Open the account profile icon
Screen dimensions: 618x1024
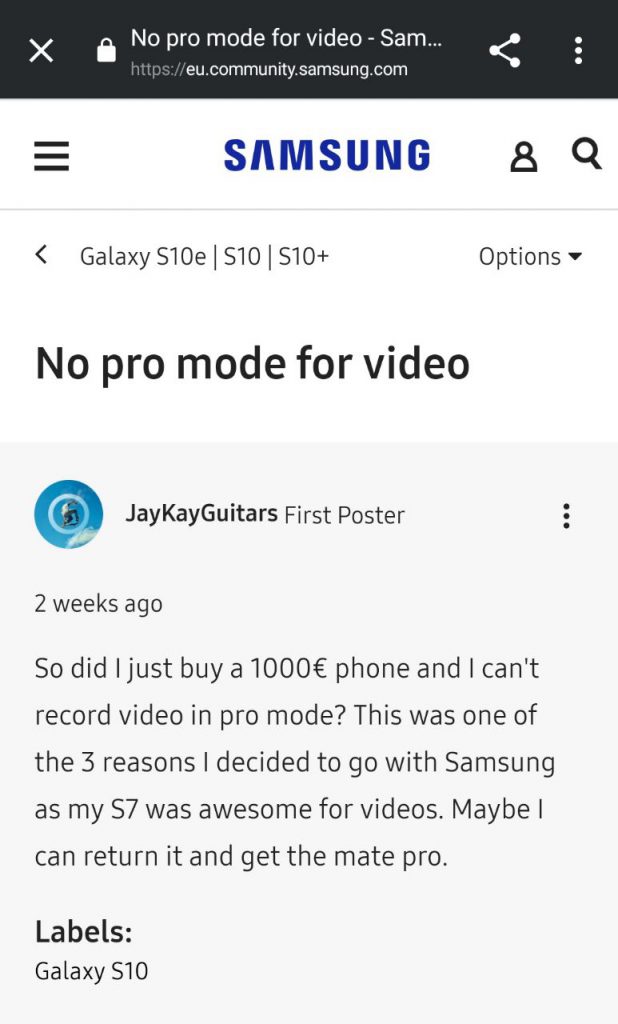[x=523, y=157]
